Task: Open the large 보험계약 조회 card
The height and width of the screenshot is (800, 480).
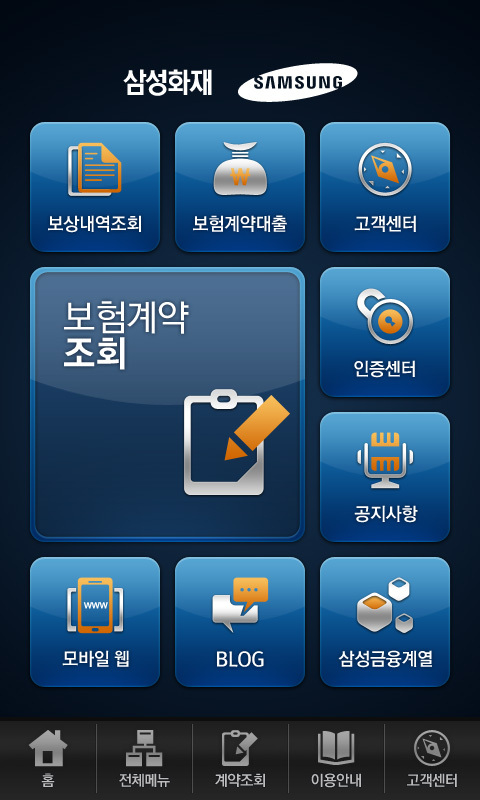Action: 167,404
